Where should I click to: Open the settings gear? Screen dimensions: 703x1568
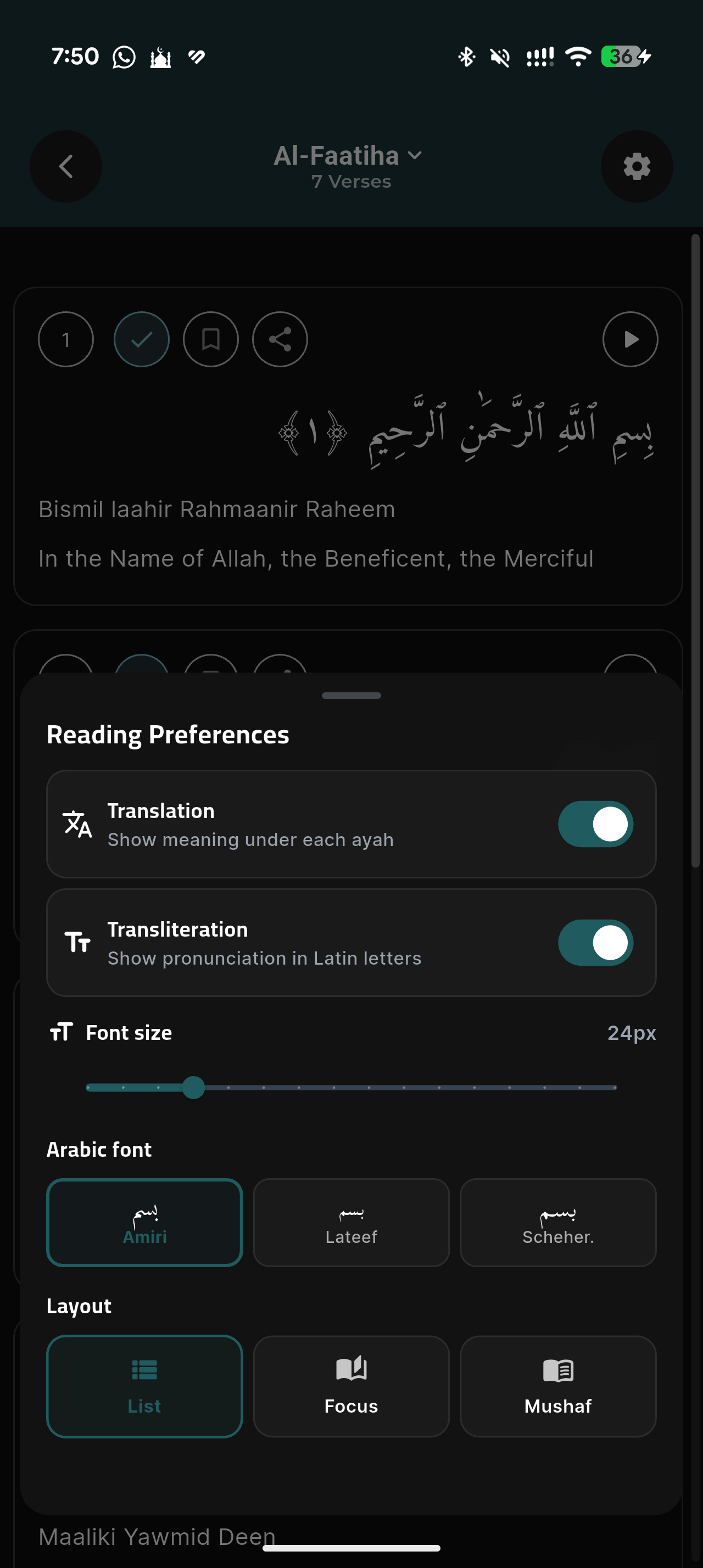[x=636, y=166]
